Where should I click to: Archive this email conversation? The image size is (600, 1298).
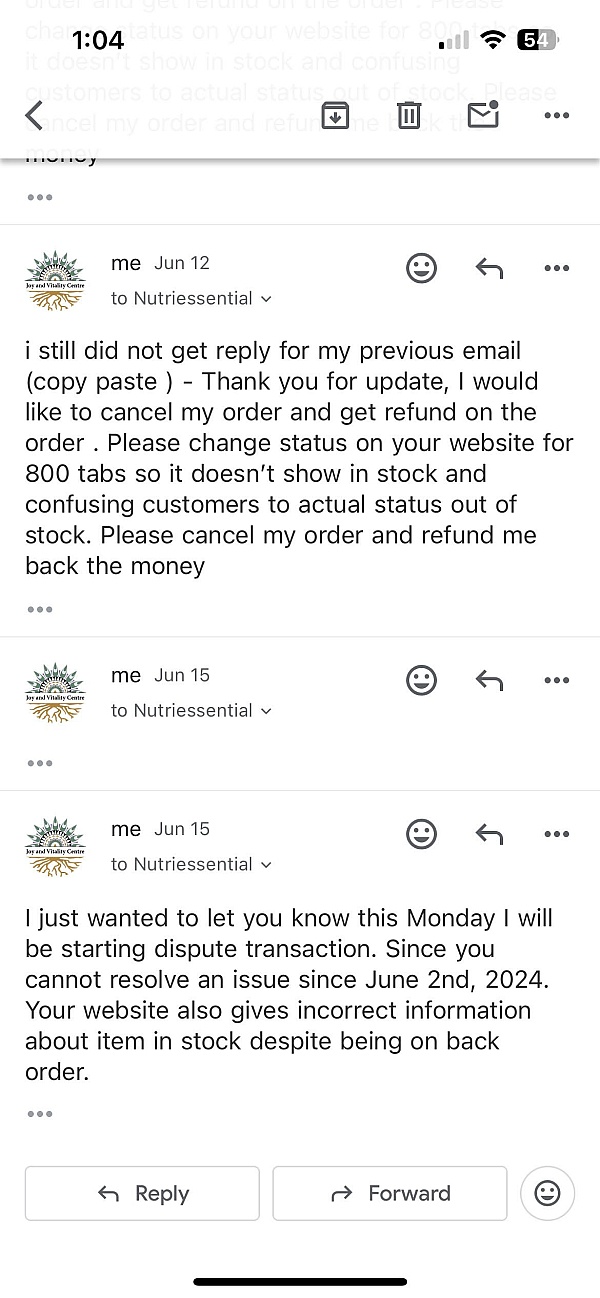click(x=336, y=116)
